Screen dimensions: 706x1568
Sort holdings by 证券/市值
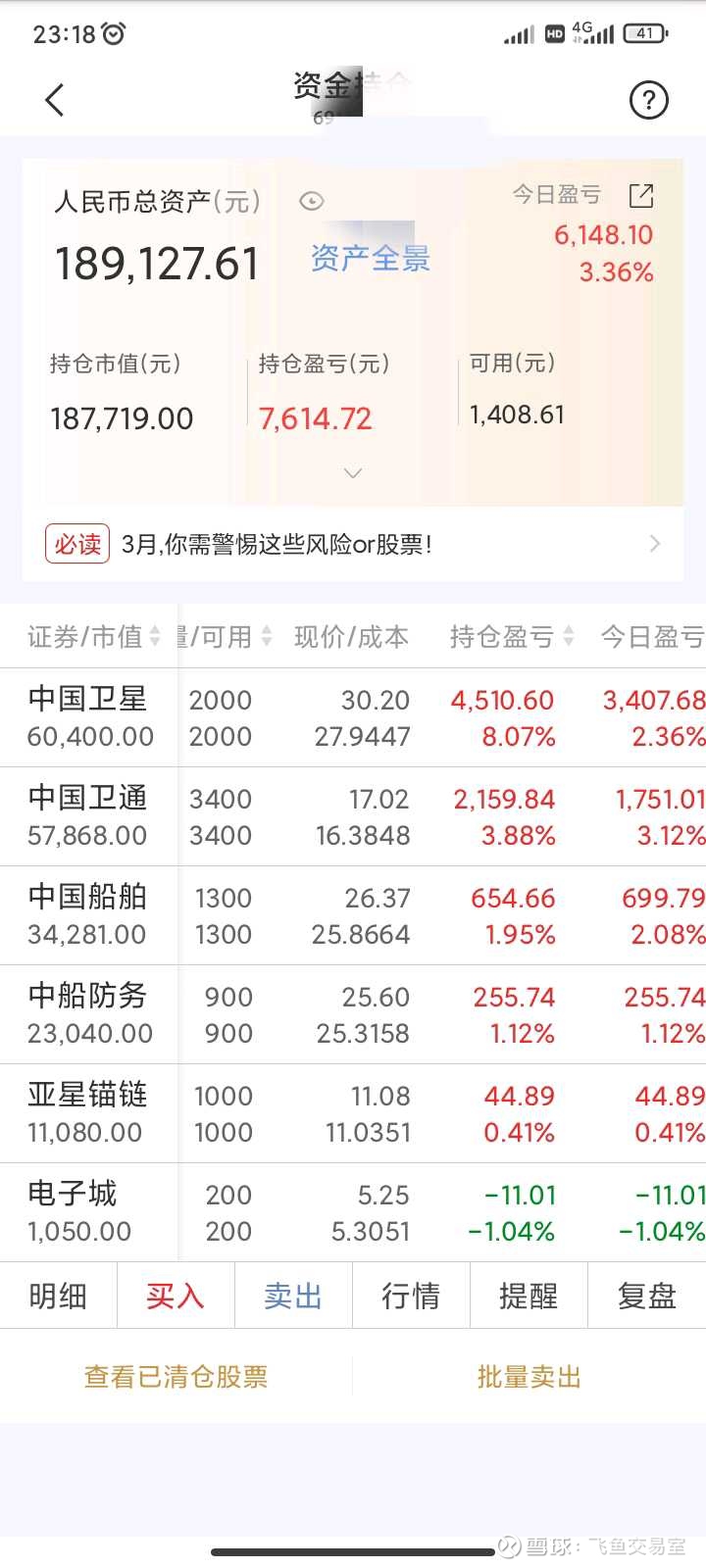tap(93, 637)
